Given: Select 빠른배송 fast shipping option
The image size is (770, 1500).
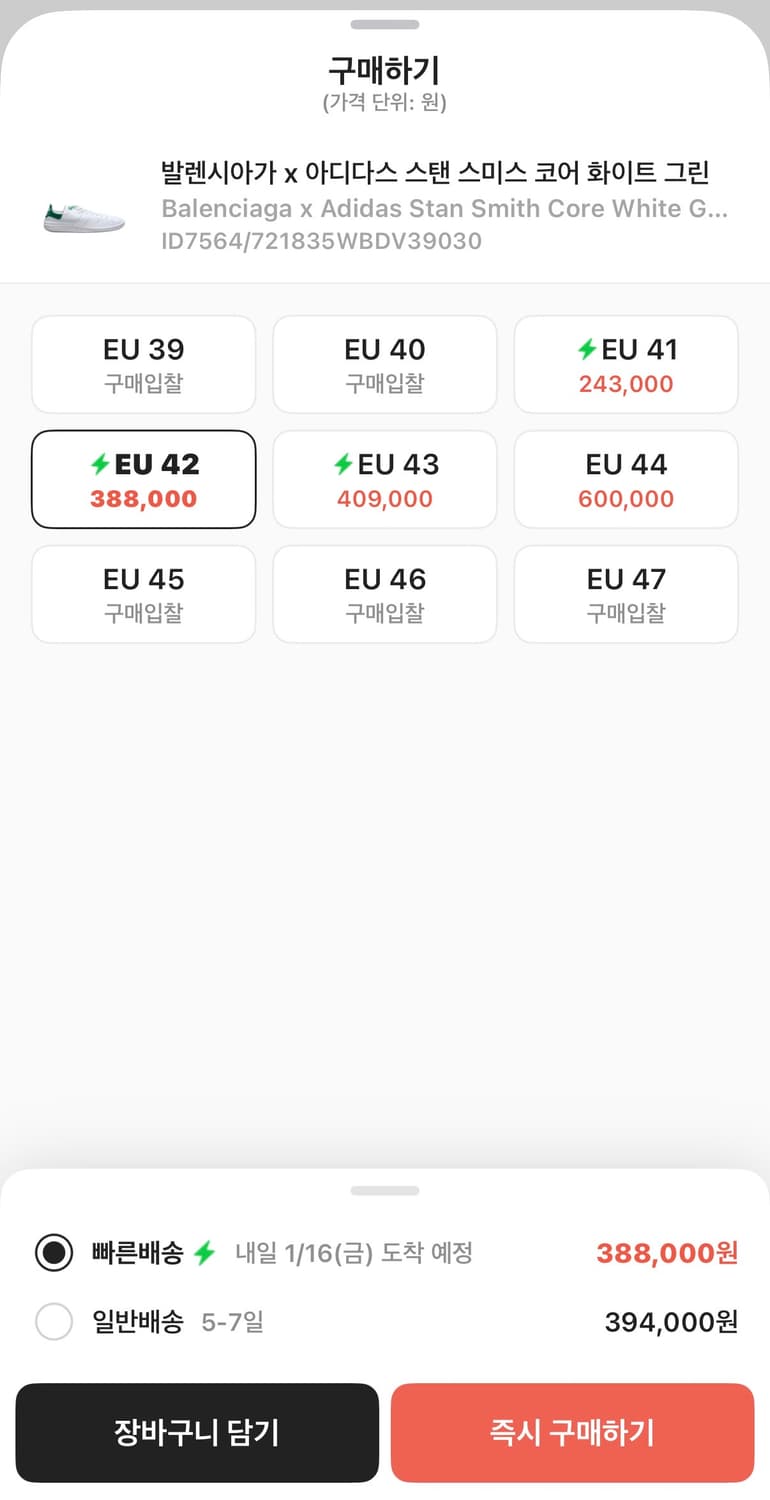Looking at the screenshot, I should coord(53,1253).
